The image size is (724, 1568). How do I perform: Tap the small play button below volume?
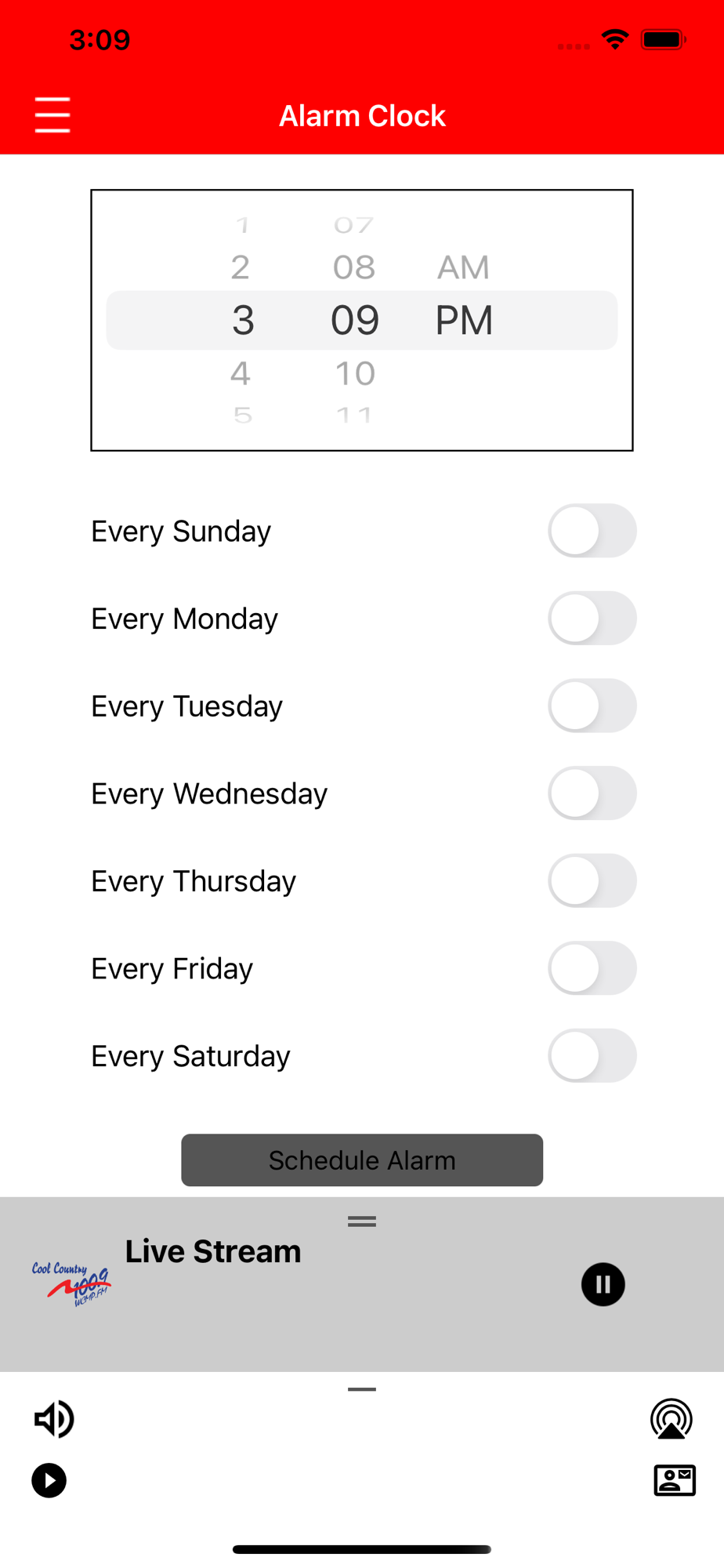click(x=49, y=1481)
